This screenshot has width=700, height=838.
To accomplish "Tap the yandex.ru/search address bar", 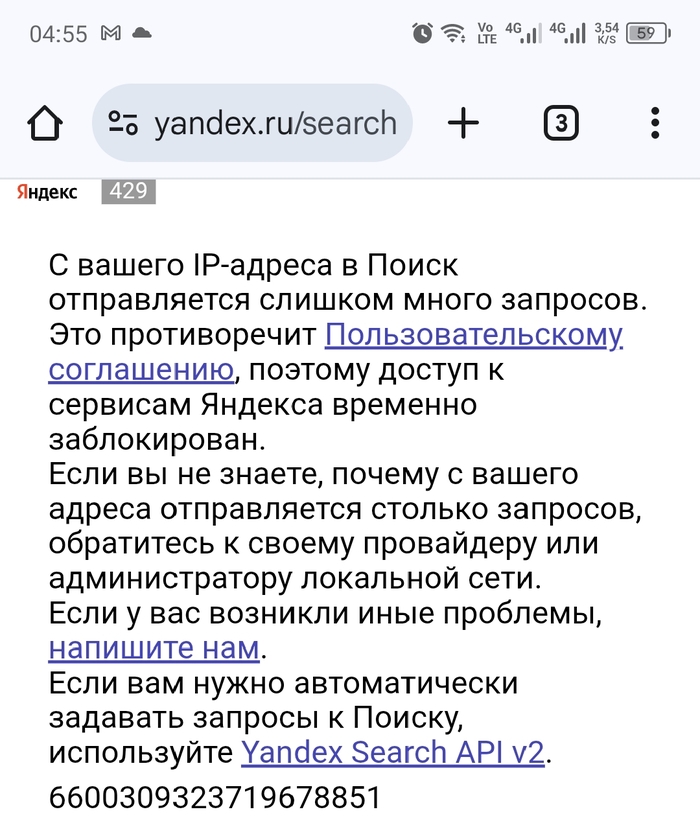I will click(275, 124).
